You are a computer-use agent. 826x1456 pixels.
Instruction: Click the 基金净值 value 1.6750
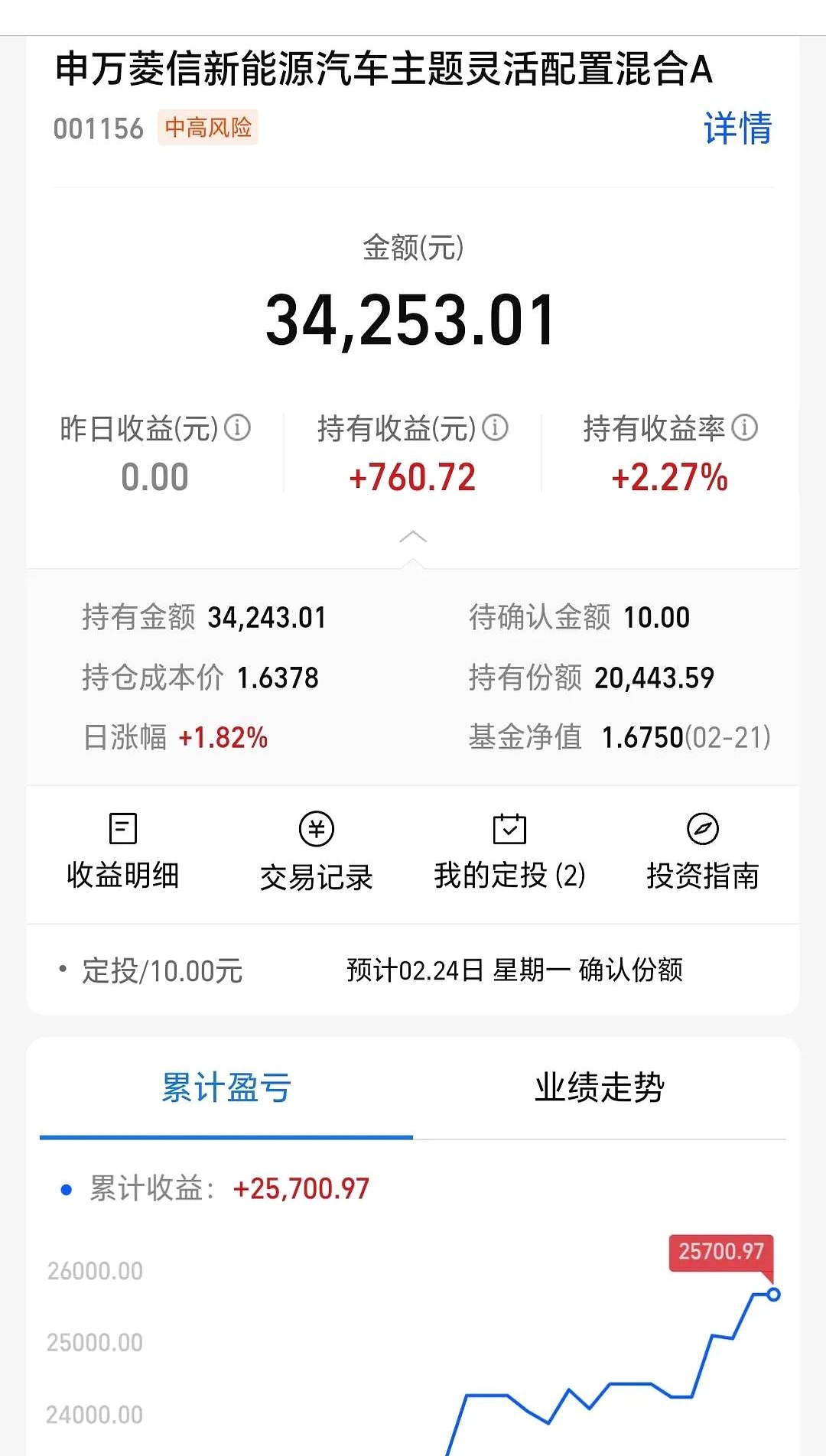point(644,737)
